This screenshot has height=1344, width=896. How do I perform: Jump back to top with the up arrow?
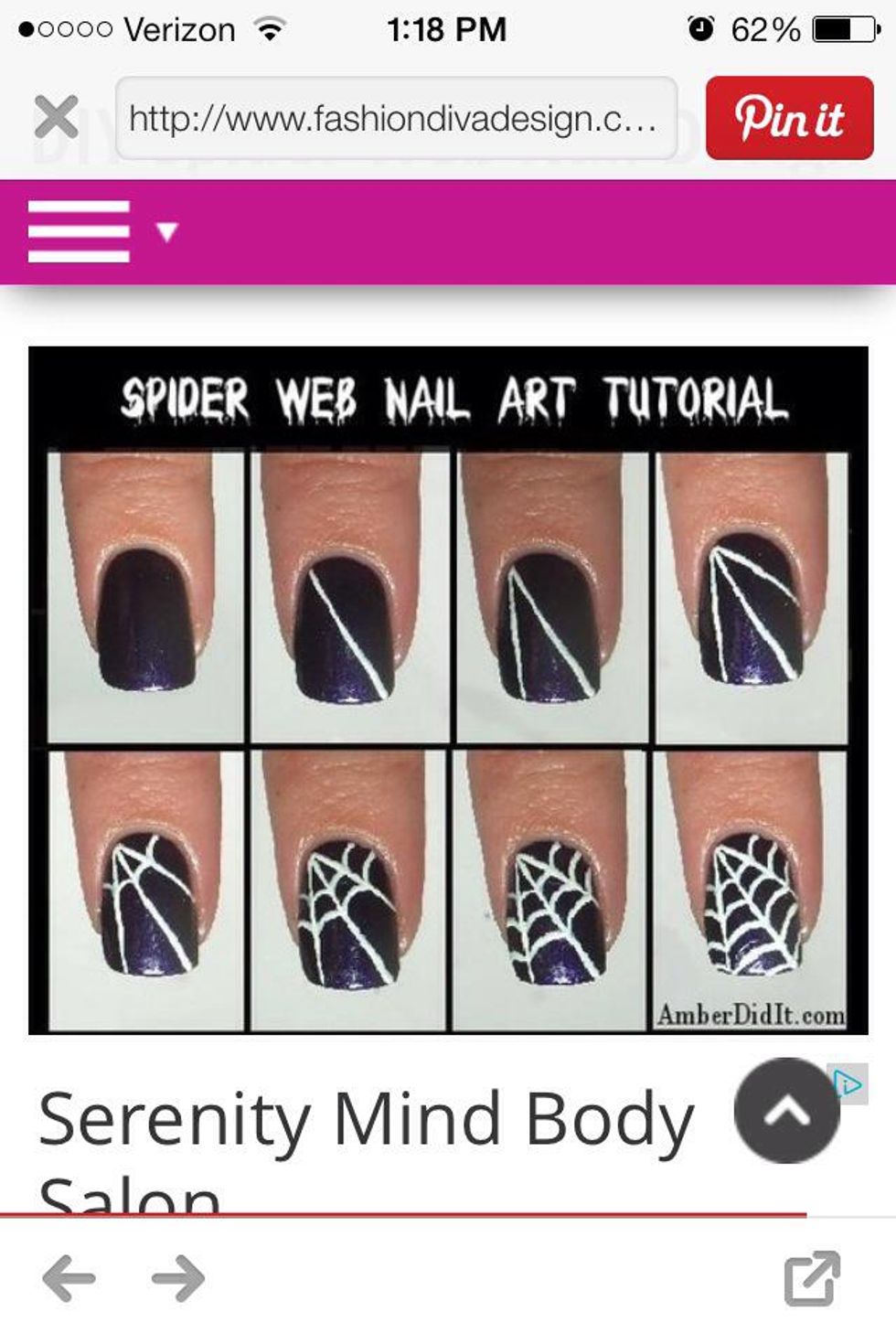click(x=786, y=1110)
